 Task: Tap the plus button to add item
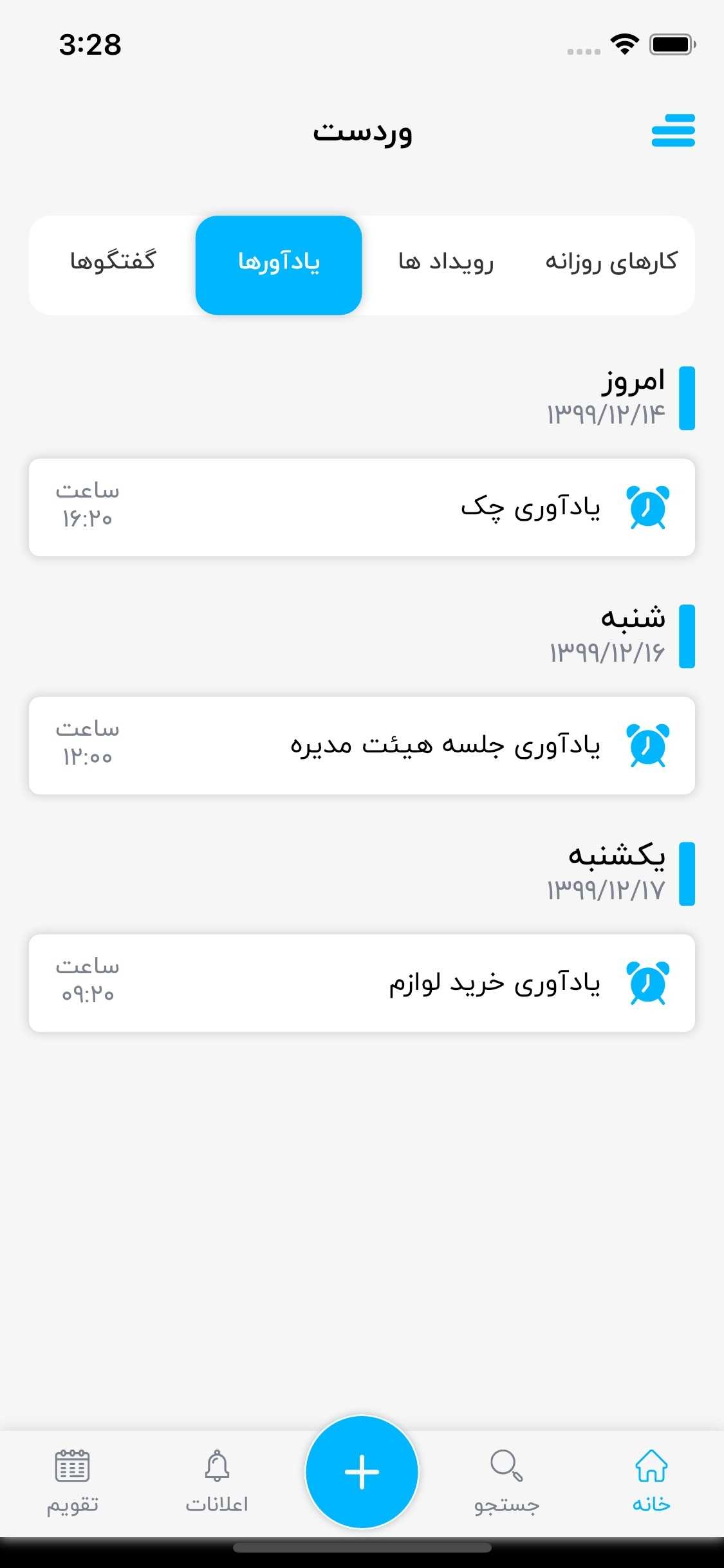click(x=362, y=1471)
